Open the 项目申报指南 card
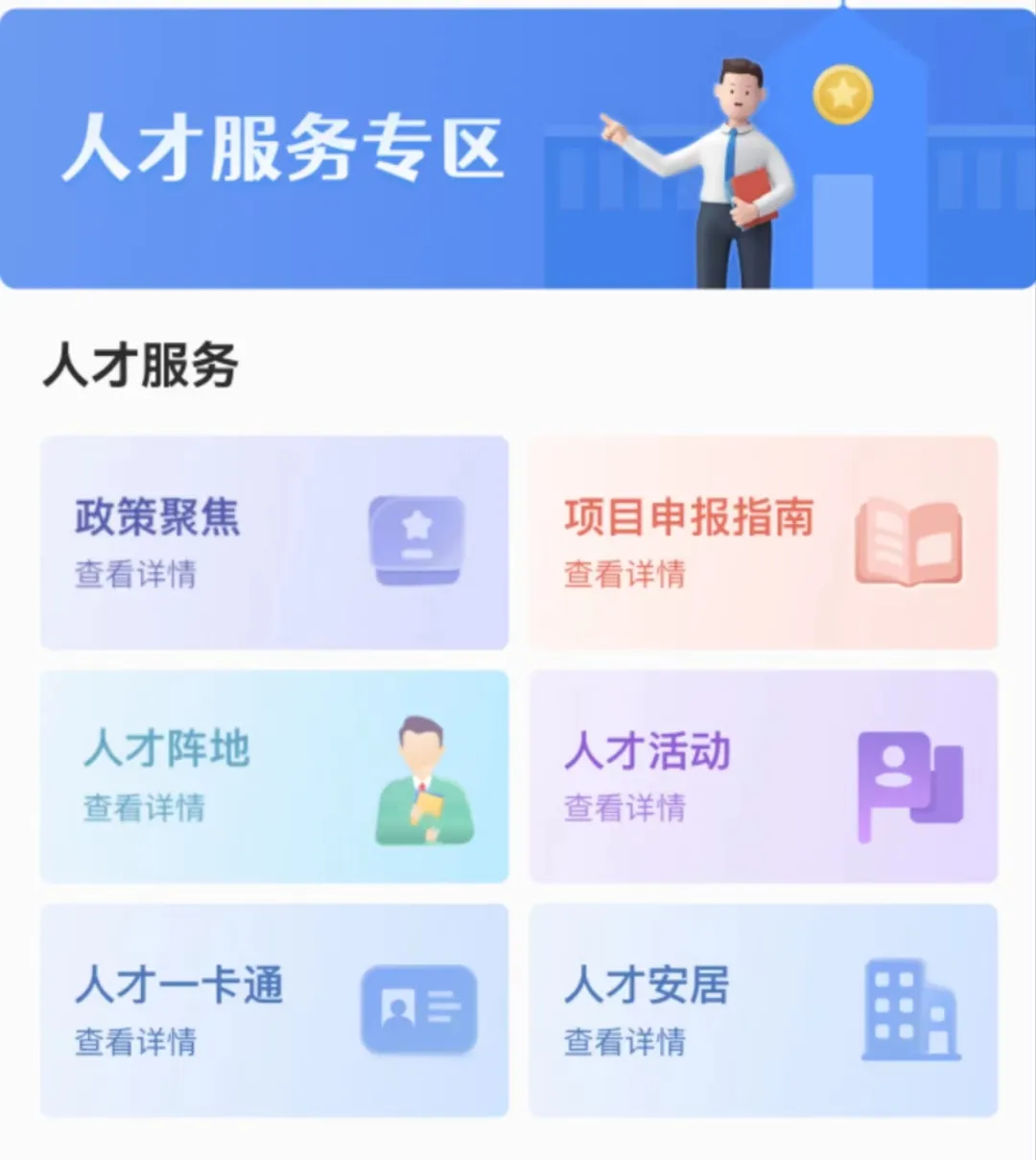This screenshot has height=1161, width=1036. [764, 543]
